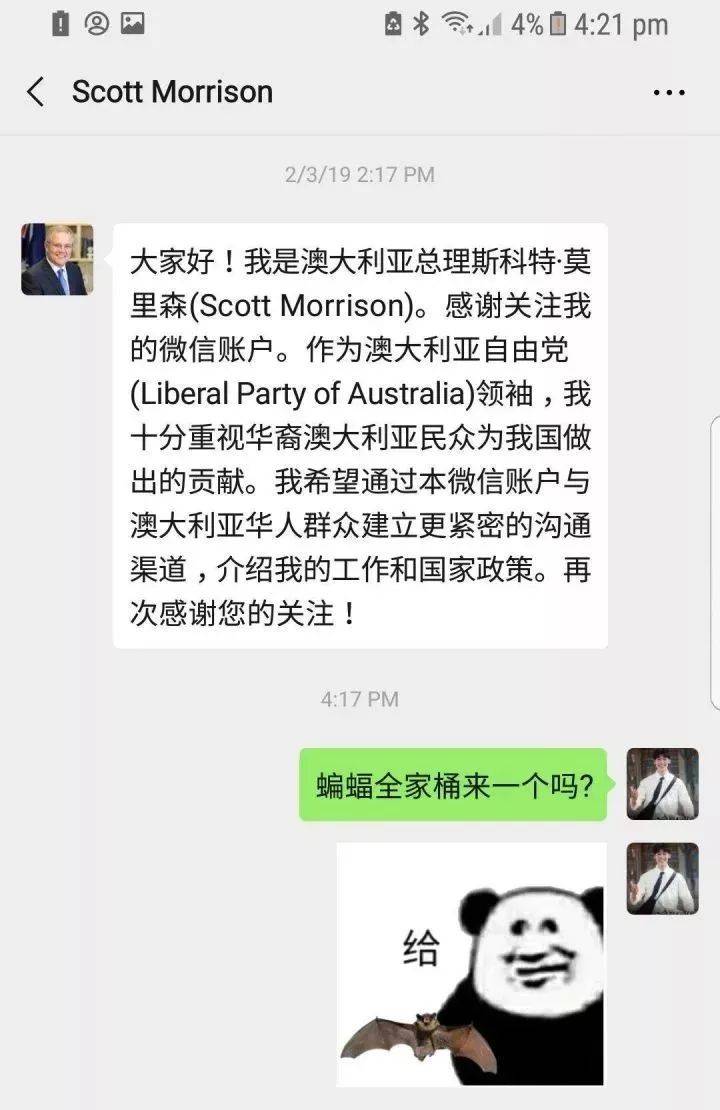Go back from Scott Morrison chat
Image resolution: width=720 pixels, height=1110 pixels.
[36, 92]
